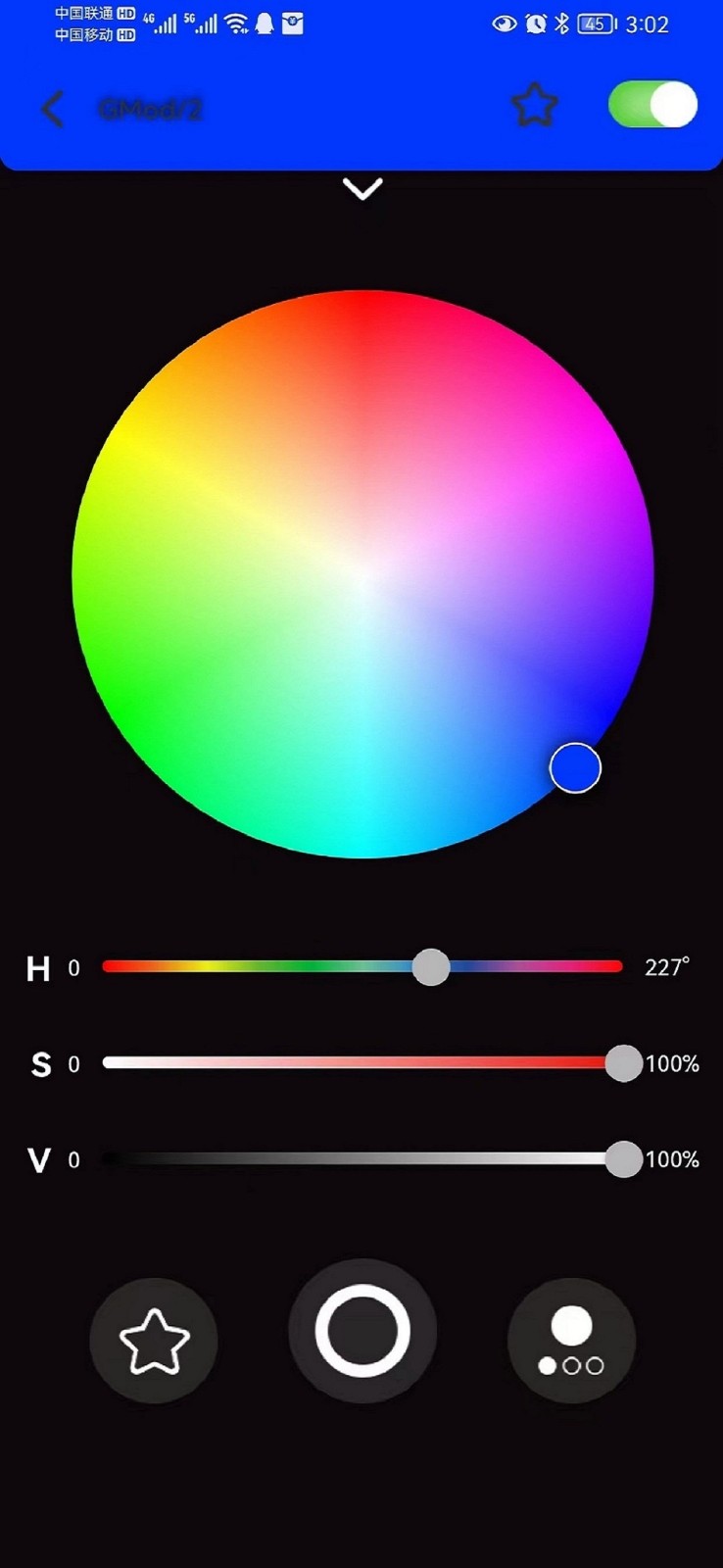723x1568 pixels.
Task: Turn off the light power switch
Action: (x=652, y=105)
